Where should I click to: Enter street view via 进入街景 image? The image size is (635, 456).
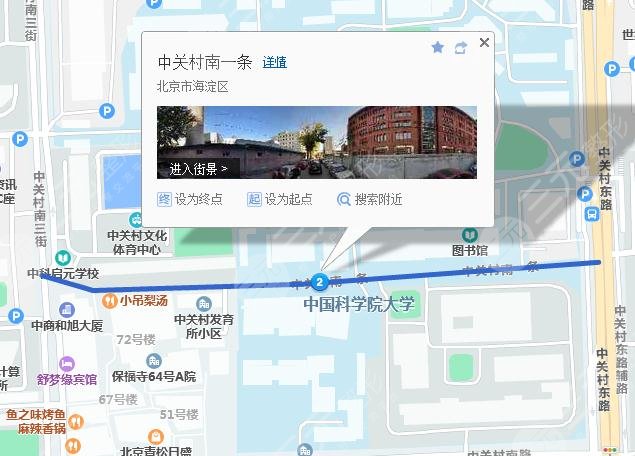coord(316,143)
